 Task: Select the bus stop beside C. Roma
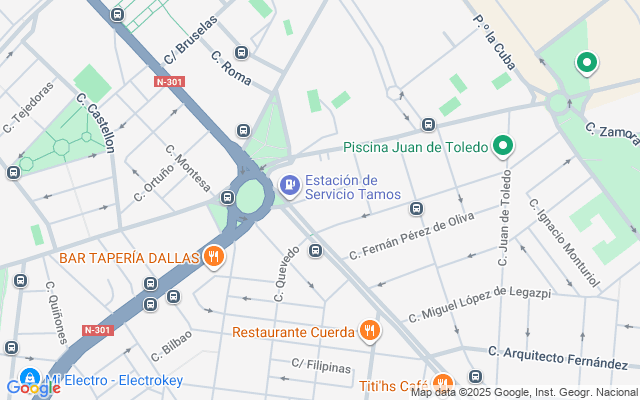240,53
